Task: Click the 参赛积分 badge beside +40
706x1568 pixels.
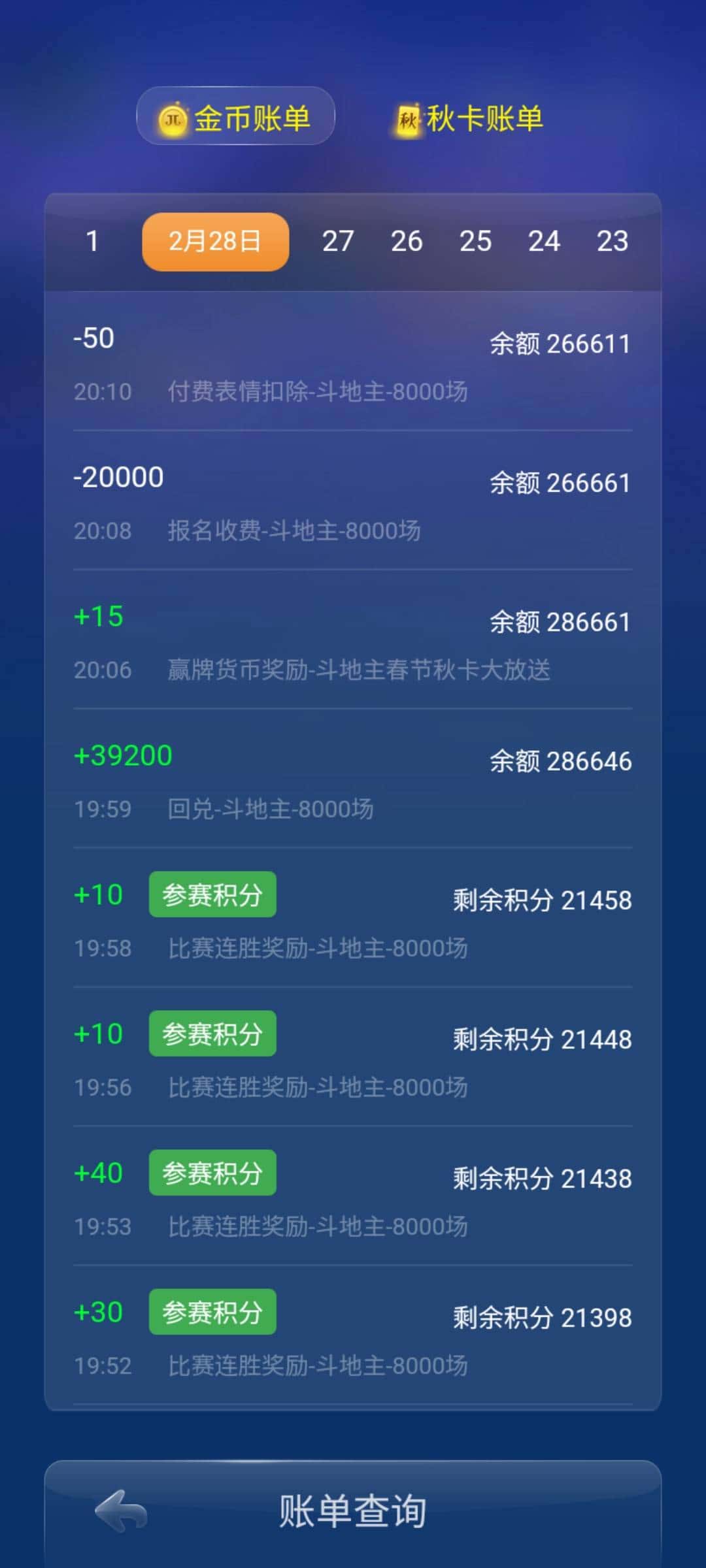Action: pos(212,1172)
